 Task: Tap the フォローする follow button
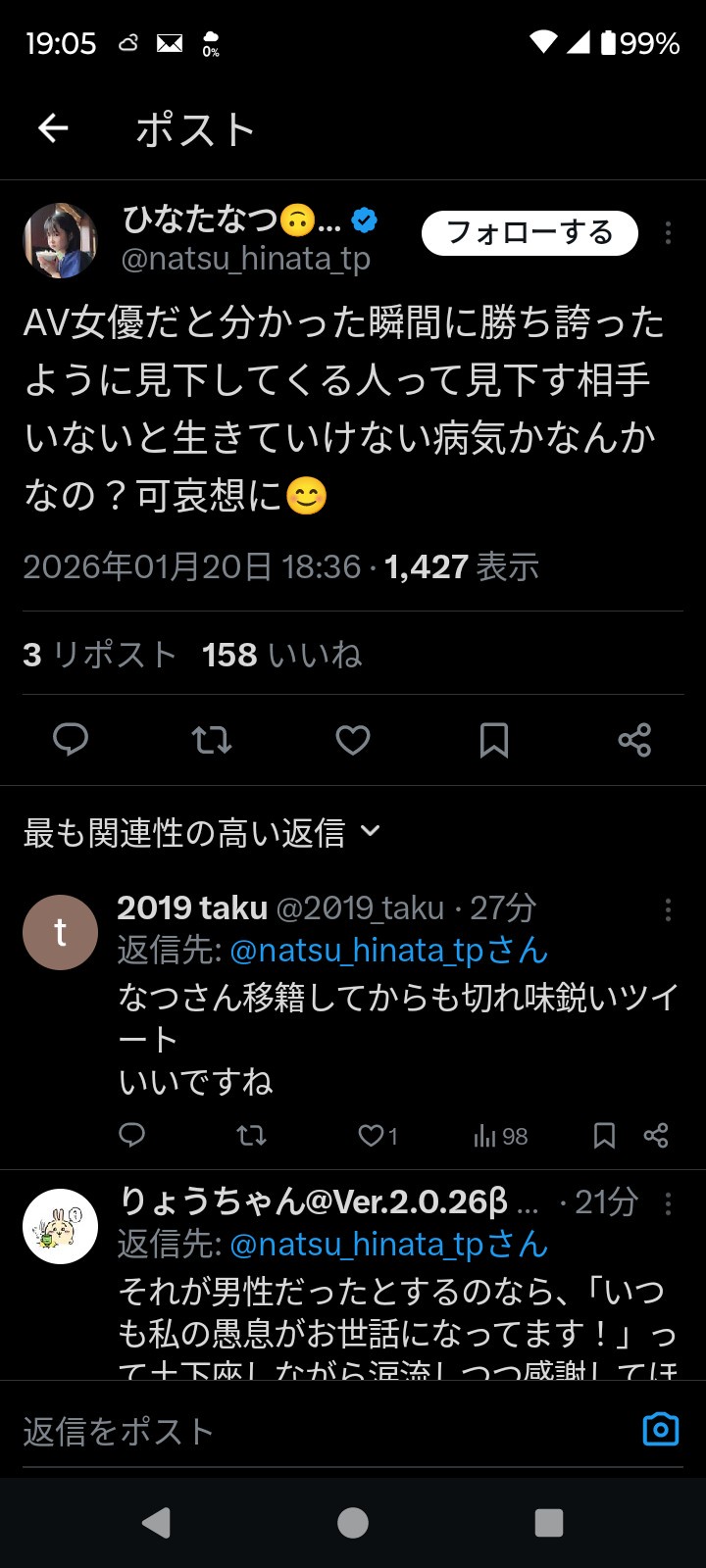[529, 233]
